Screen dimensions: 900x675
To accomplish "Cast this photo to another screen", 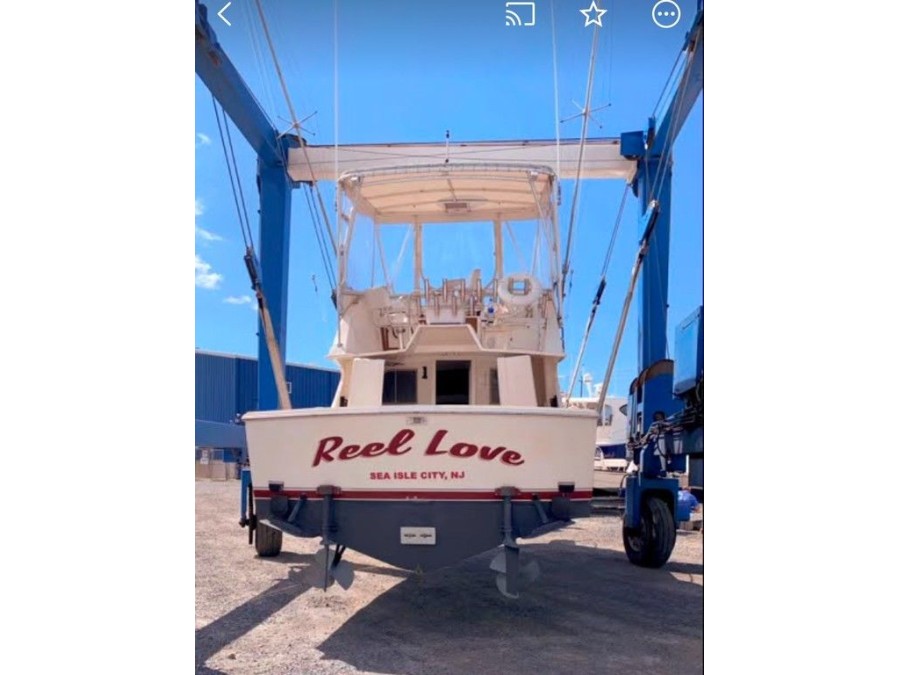I will tap(520, 14).
